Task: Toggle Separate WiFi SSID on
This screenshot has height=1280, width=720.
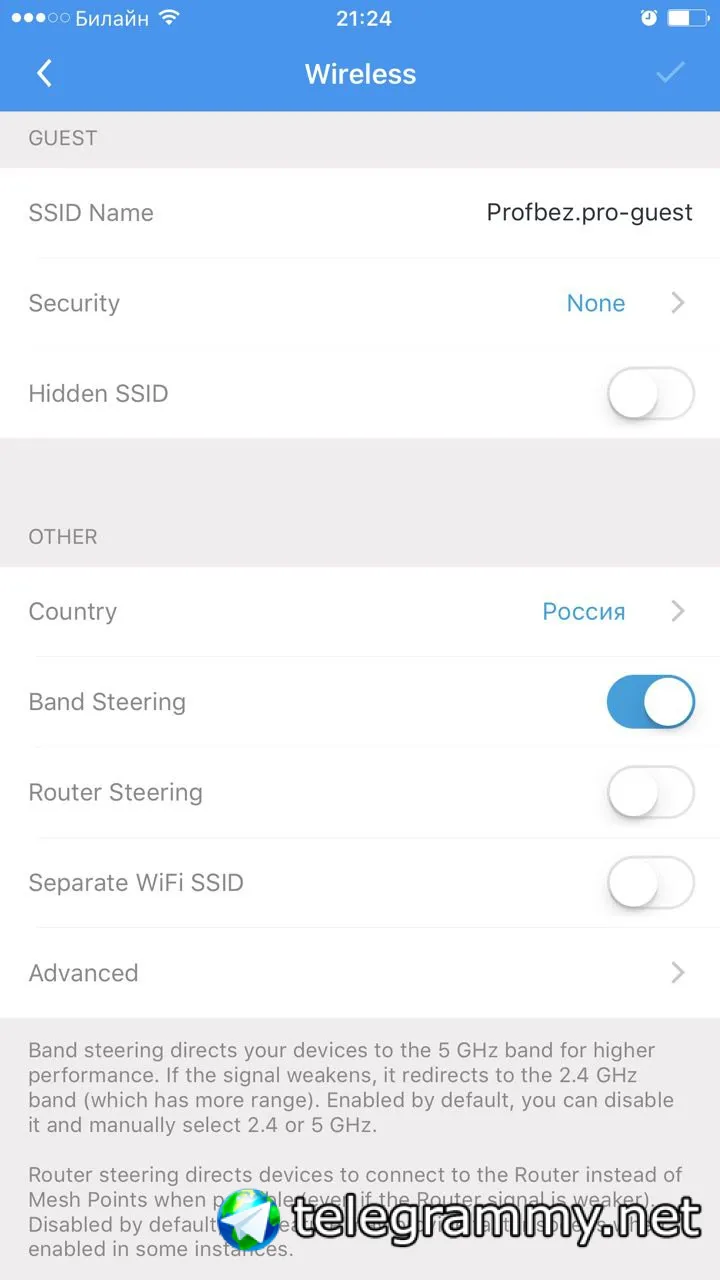Action: pyautogui.click(x=650, y=882)
